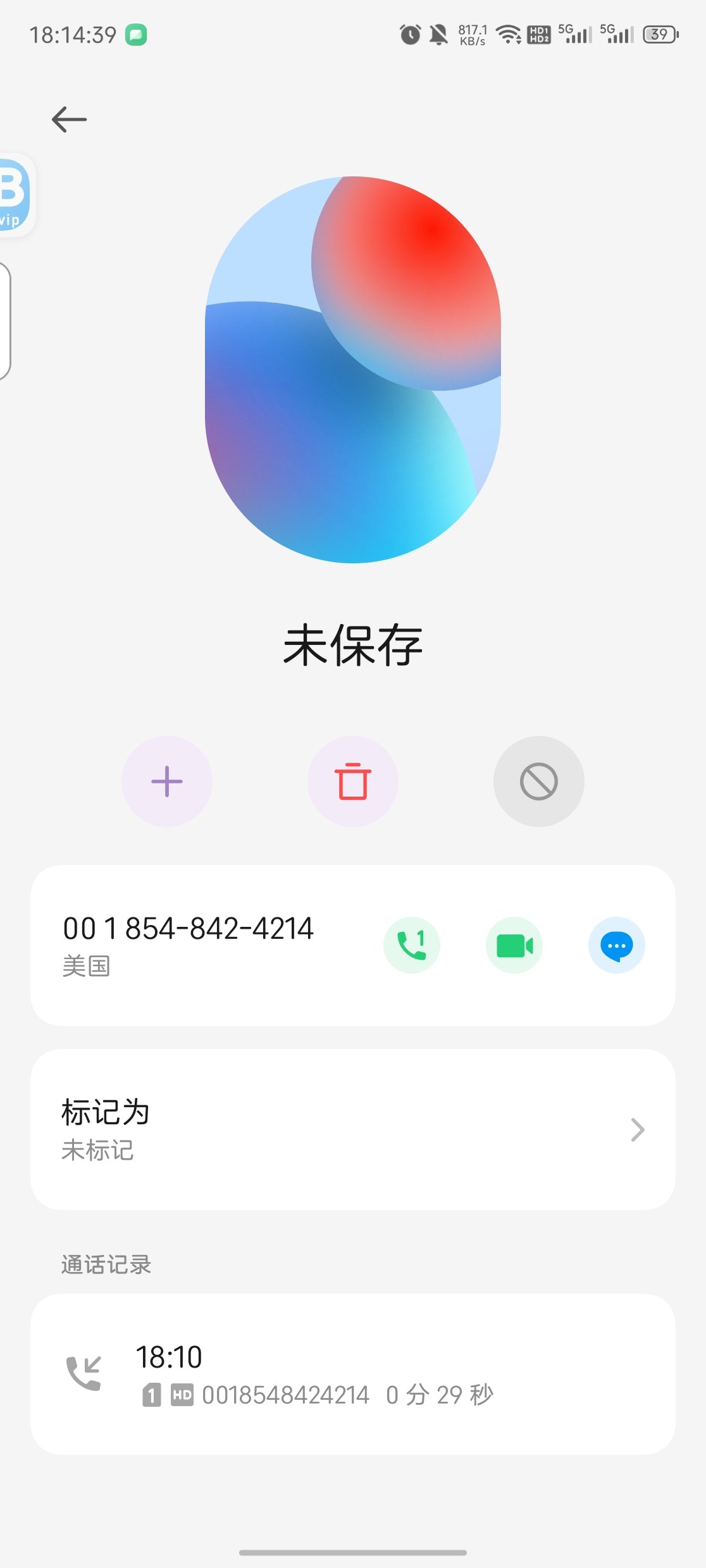706x1568 pixels.
Task: Send a message to this number
Action: point(616,945)
